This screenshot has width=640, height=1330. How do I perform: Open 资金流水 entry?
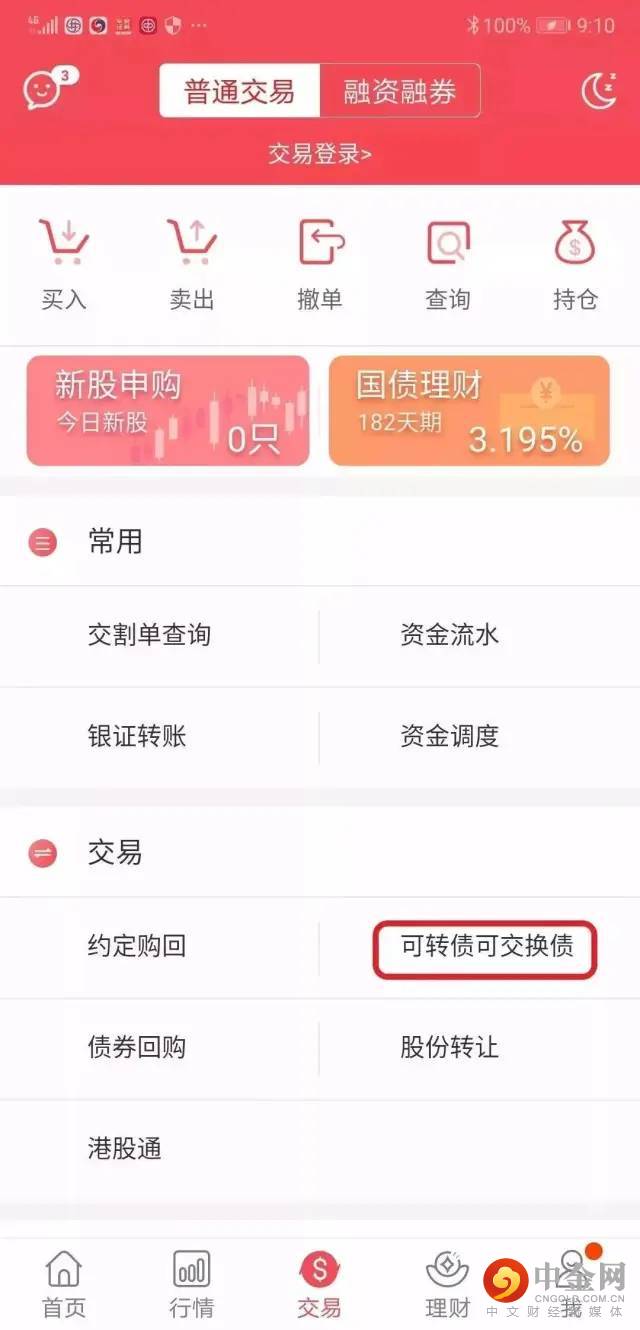(449, 635)
